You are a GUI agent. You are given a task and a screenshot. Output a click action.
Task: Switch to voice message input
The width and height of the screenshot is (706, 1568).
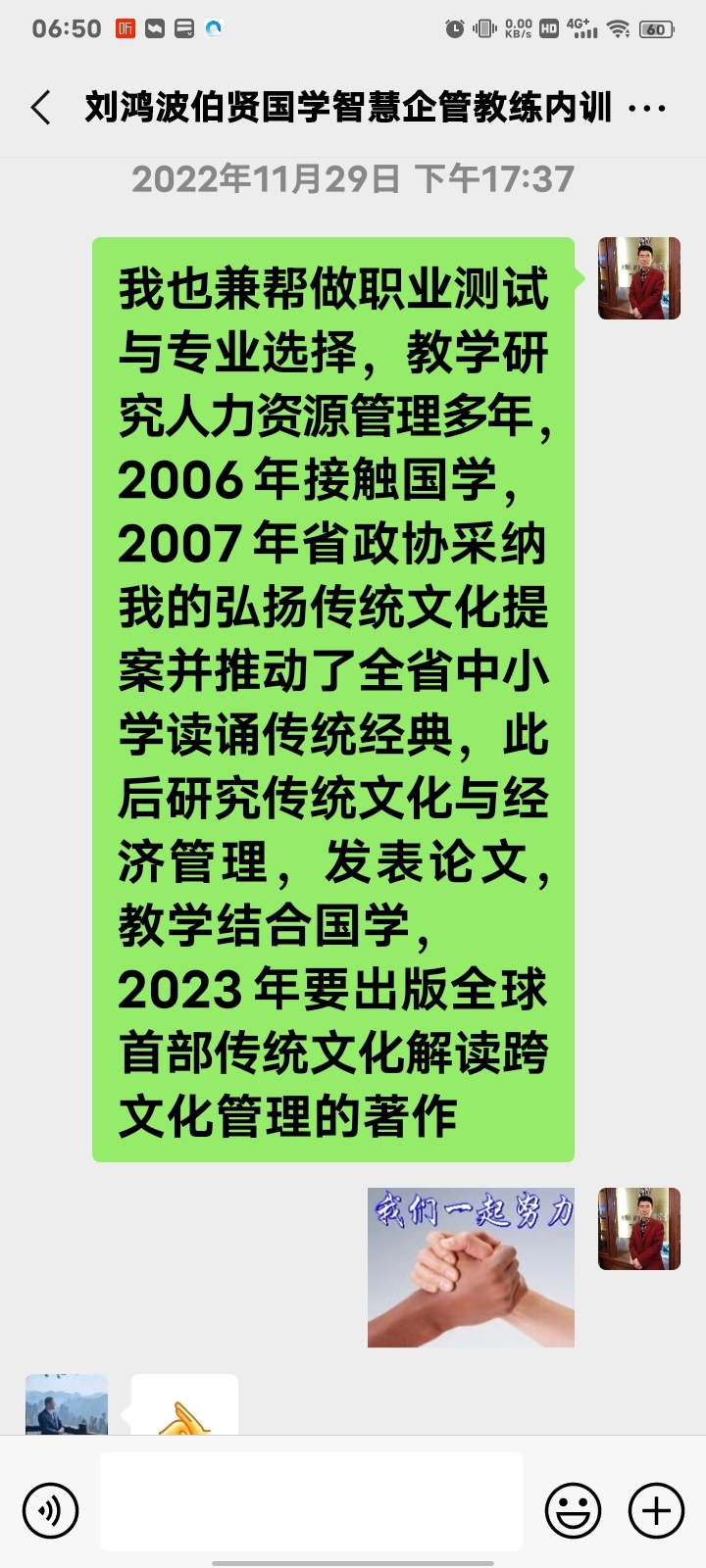(50, 1510)
